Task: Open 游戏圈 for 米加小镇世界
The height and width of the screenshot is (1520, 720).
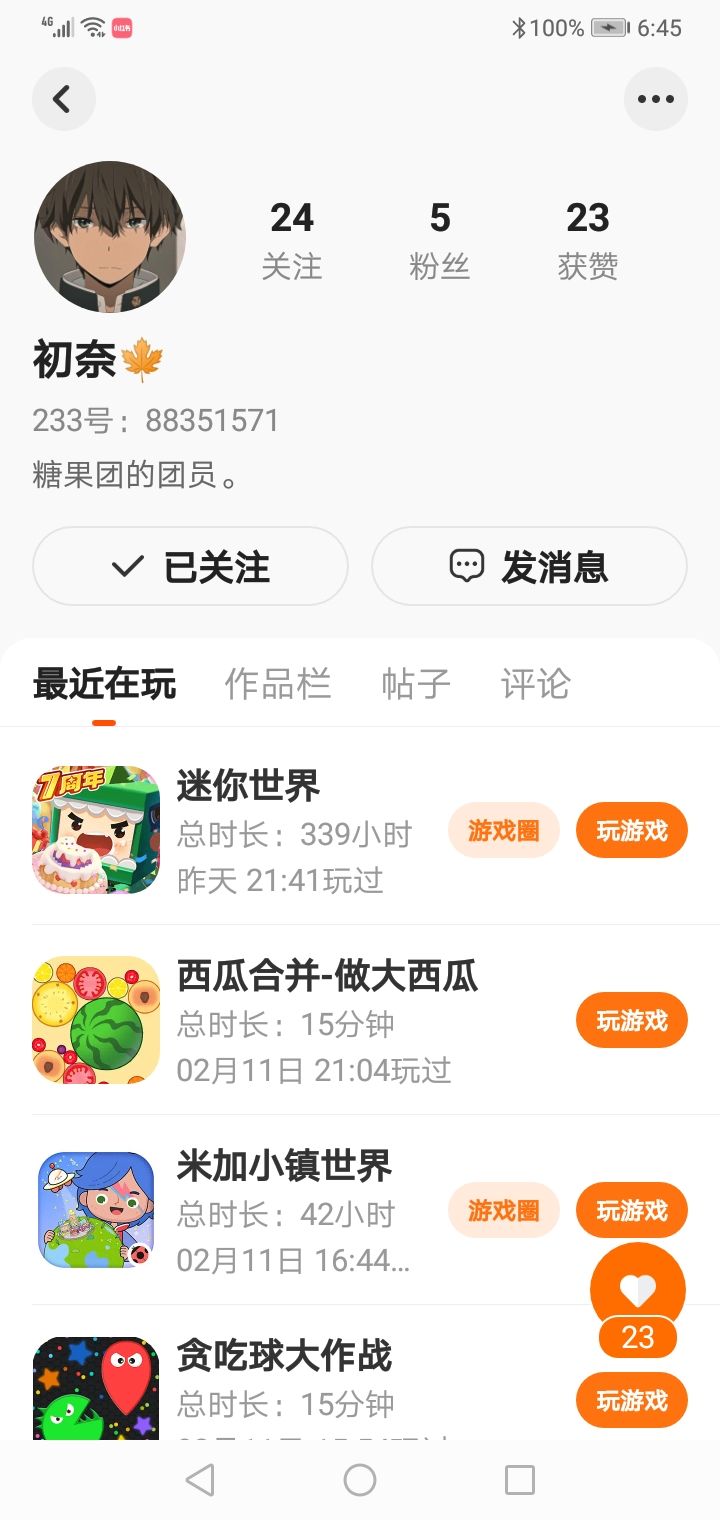Action: pos(503,1210)
